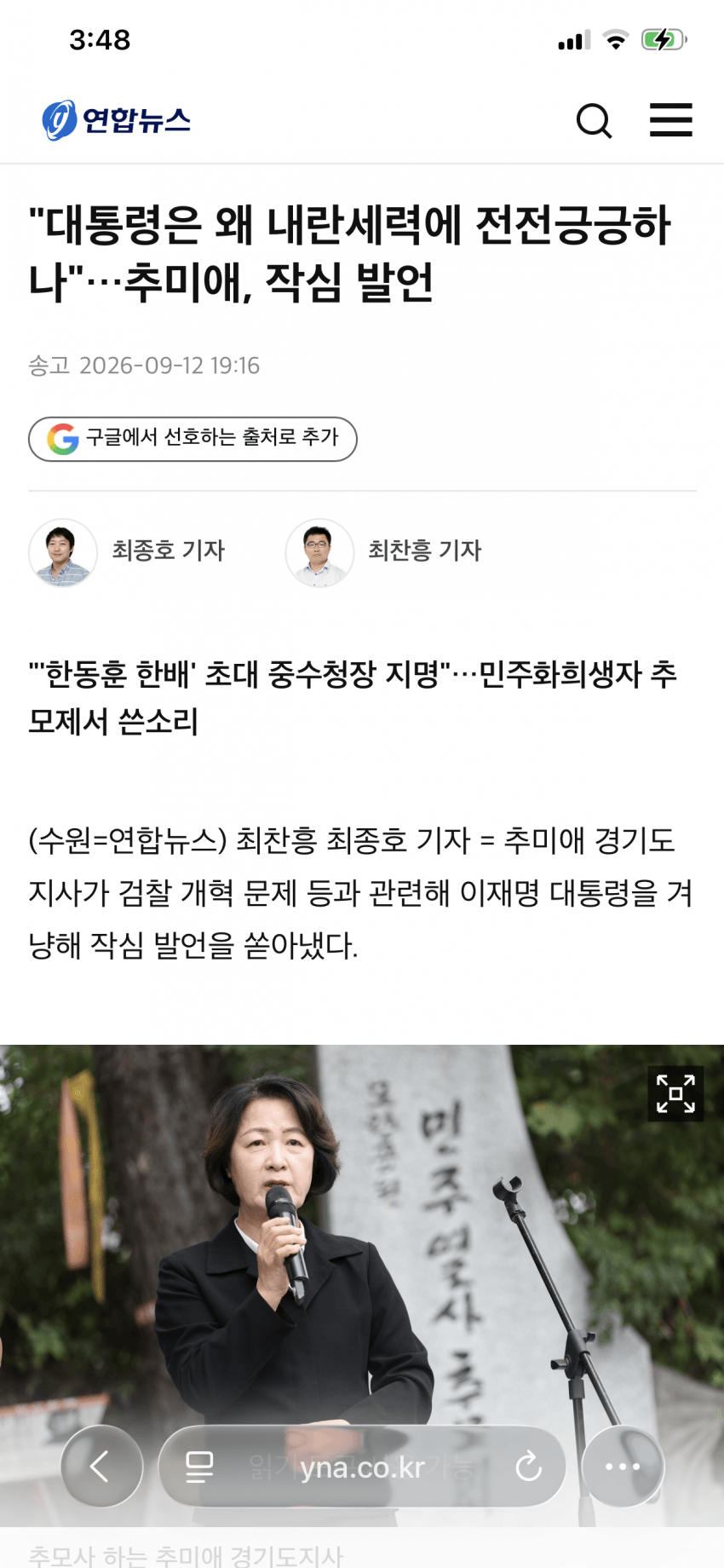Open the search magnifier icon

594,121
